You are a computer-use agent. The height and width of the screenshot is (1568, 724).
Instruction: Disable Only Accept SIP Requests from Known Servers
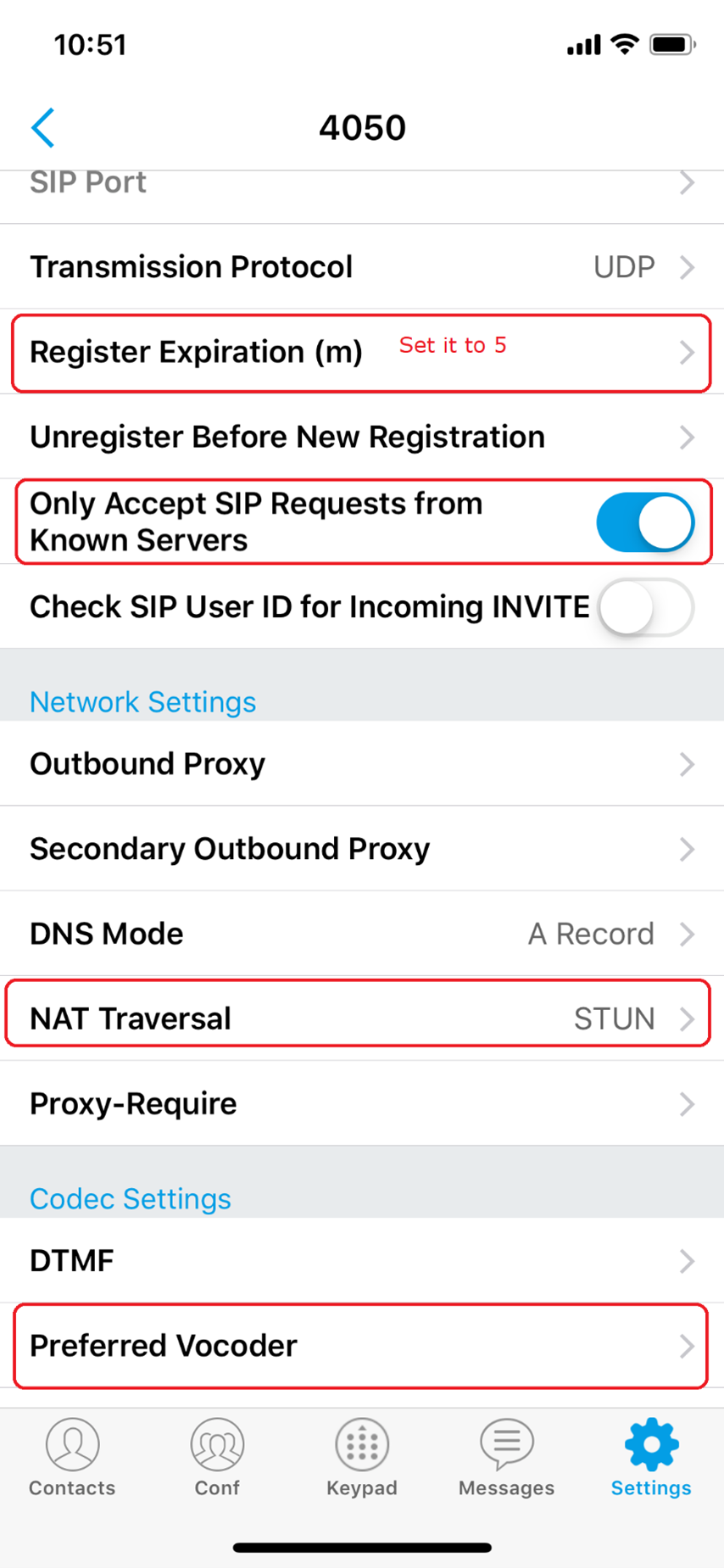(x=645, y=522)
